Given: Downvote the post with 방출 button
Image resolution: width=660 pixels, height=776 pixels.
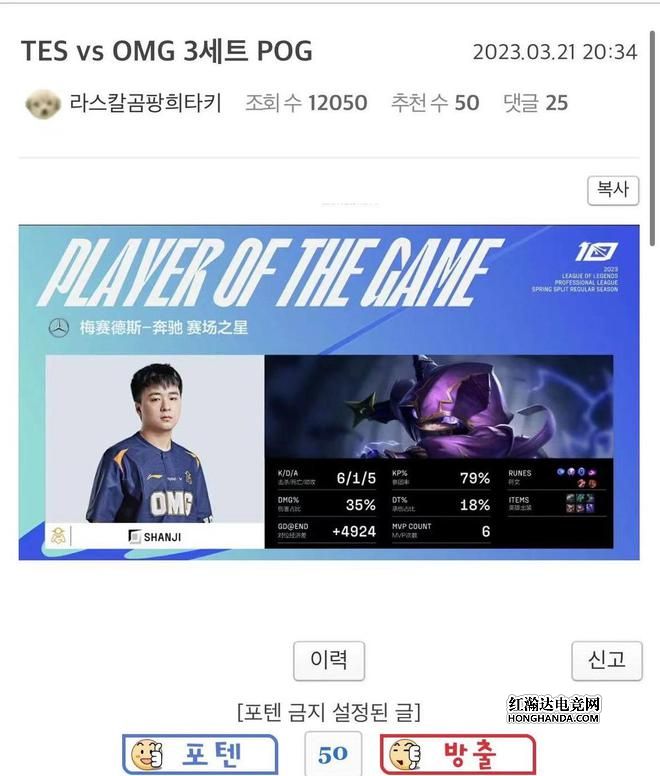Looking at the screenshot, I should (457, 754).
